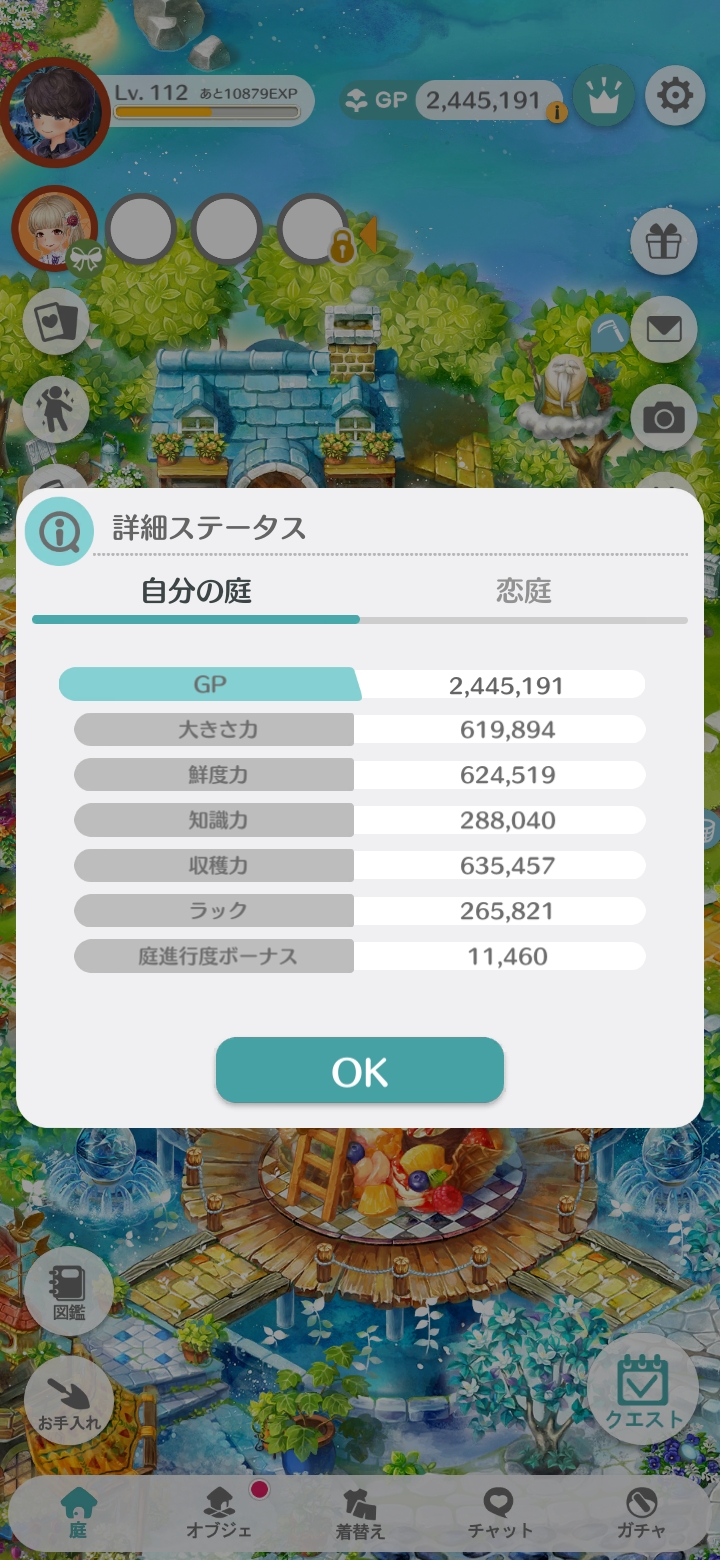Open the 図鑑 encyclopedia button
Viewport: 720px width, 1560px height.
click(x=69, y=1292)
